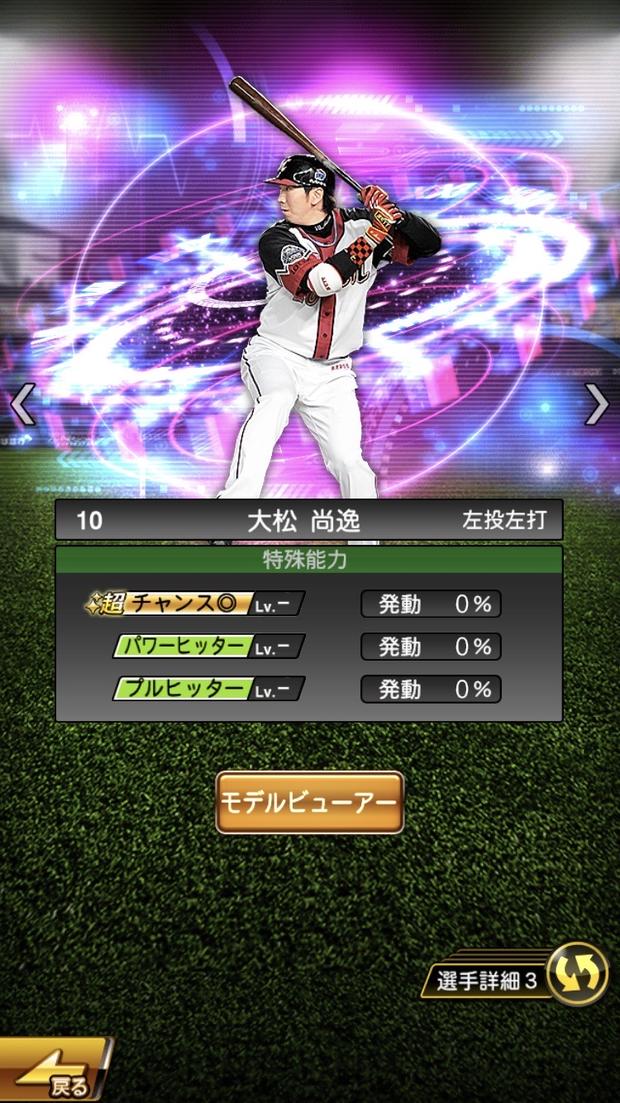Show previous player with left arrow

(22, 404)
